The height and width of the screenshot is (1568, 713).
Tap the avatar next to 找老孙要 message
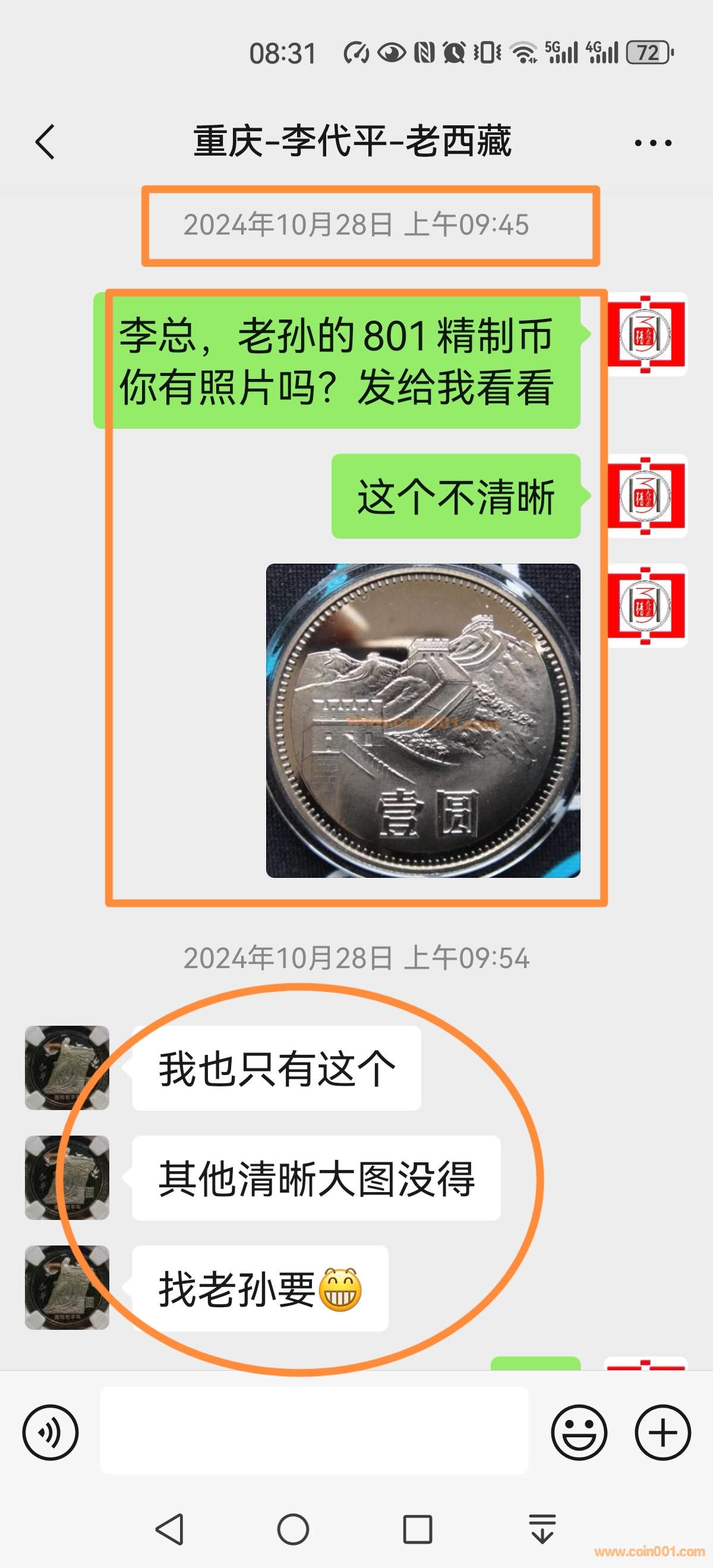coord(67,1288)
